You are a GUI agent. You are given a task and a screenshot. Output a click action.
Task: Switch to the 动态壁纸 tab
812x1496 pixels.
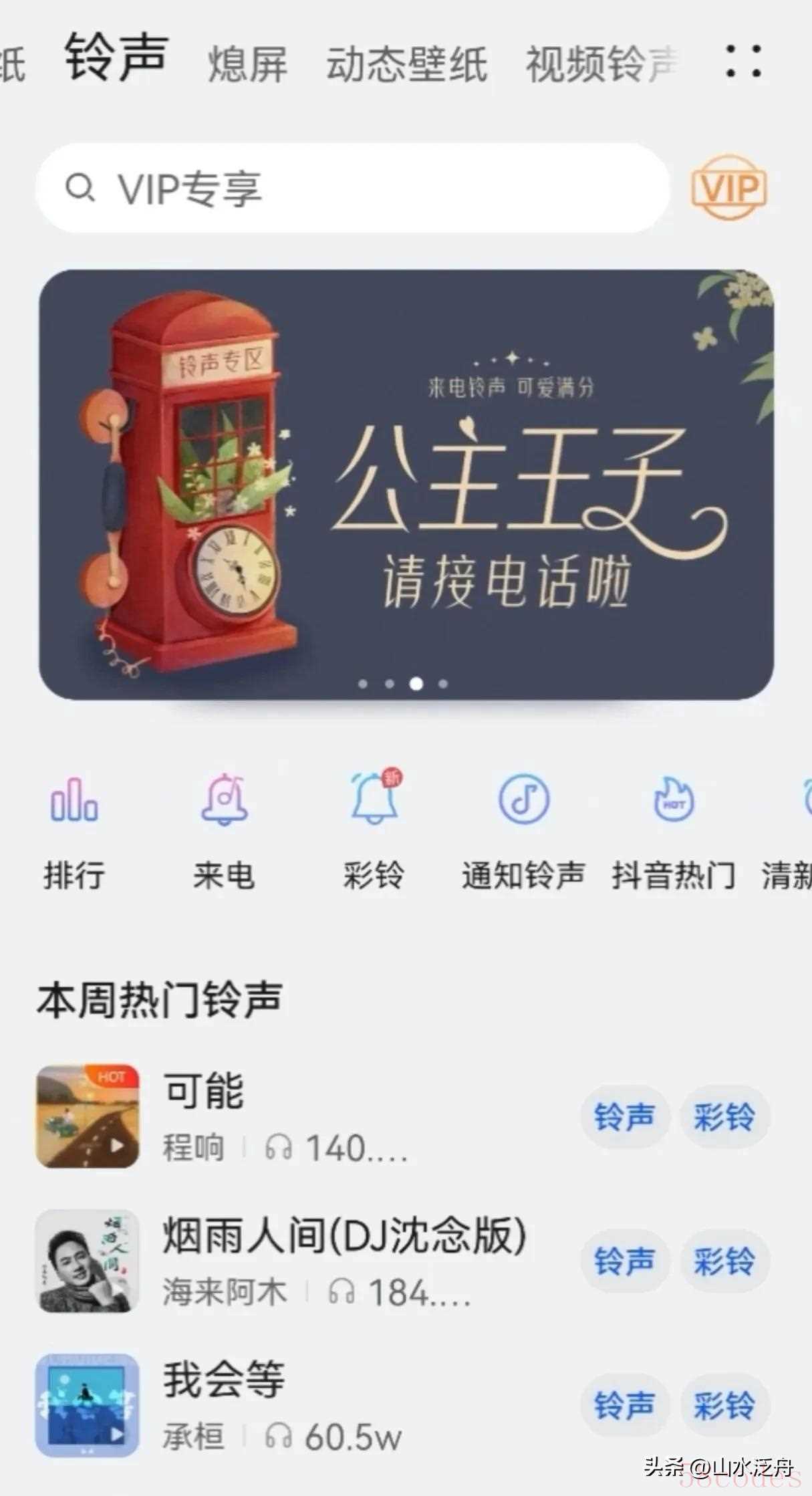[406, 64]
